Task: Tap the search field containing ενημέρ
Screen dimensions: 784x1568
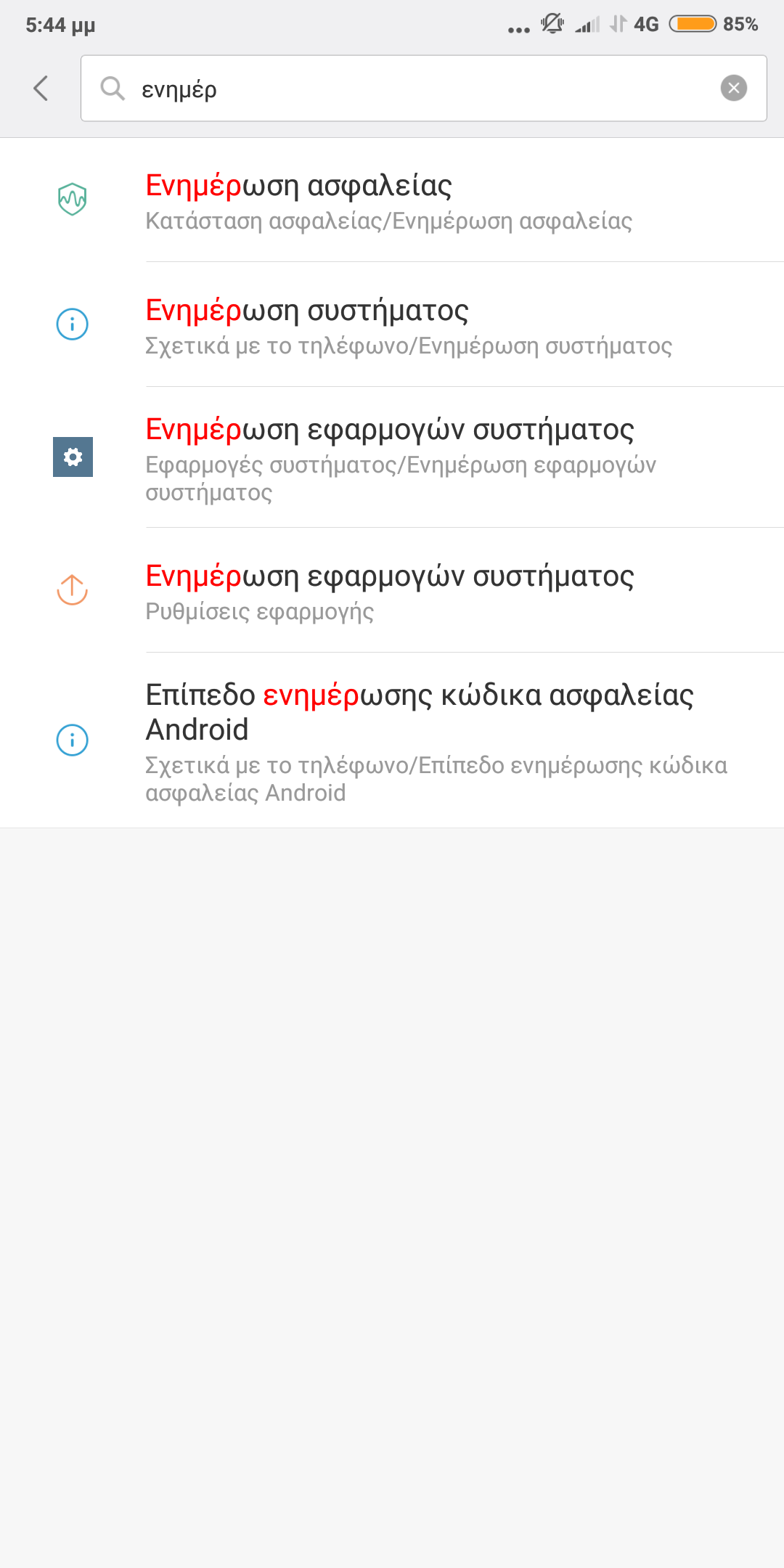Action: [x=421, y=89]
